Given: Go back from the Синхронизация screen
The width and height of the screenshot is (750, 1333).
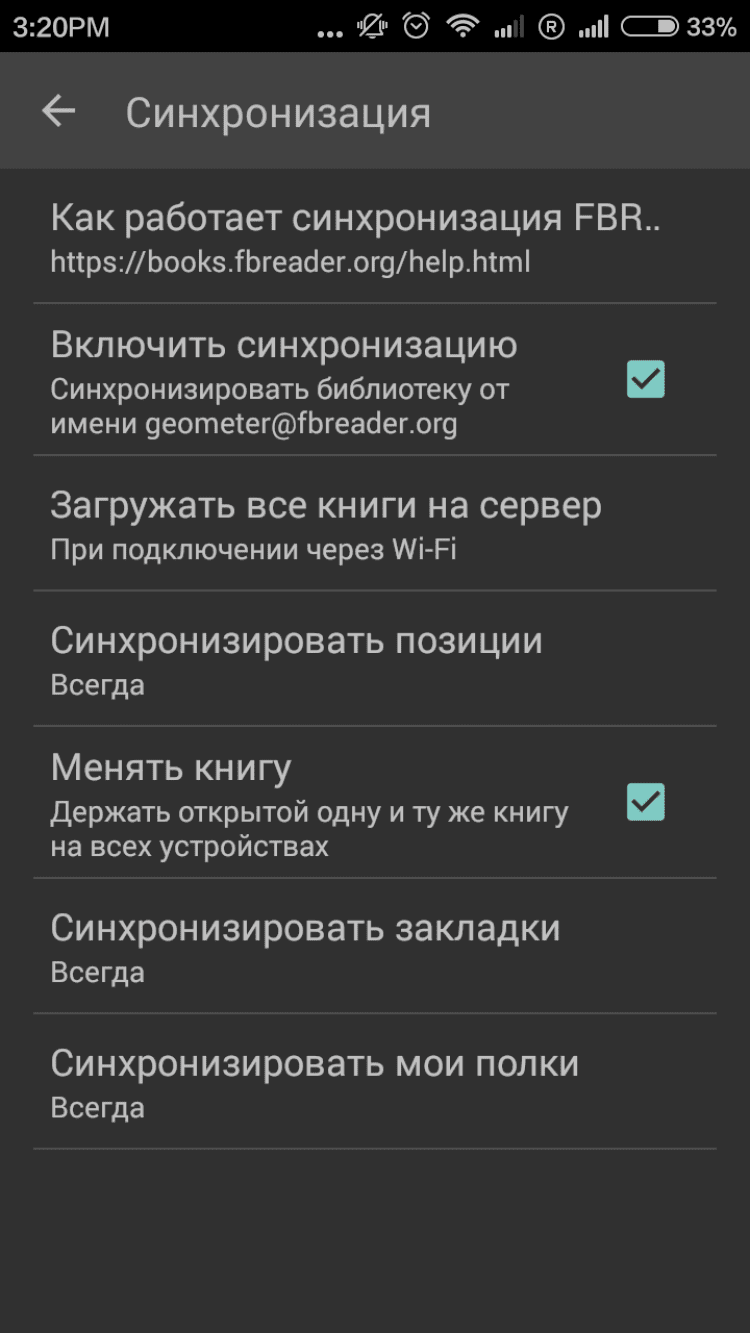Looking at the screenshot, I should click(58, 111).
